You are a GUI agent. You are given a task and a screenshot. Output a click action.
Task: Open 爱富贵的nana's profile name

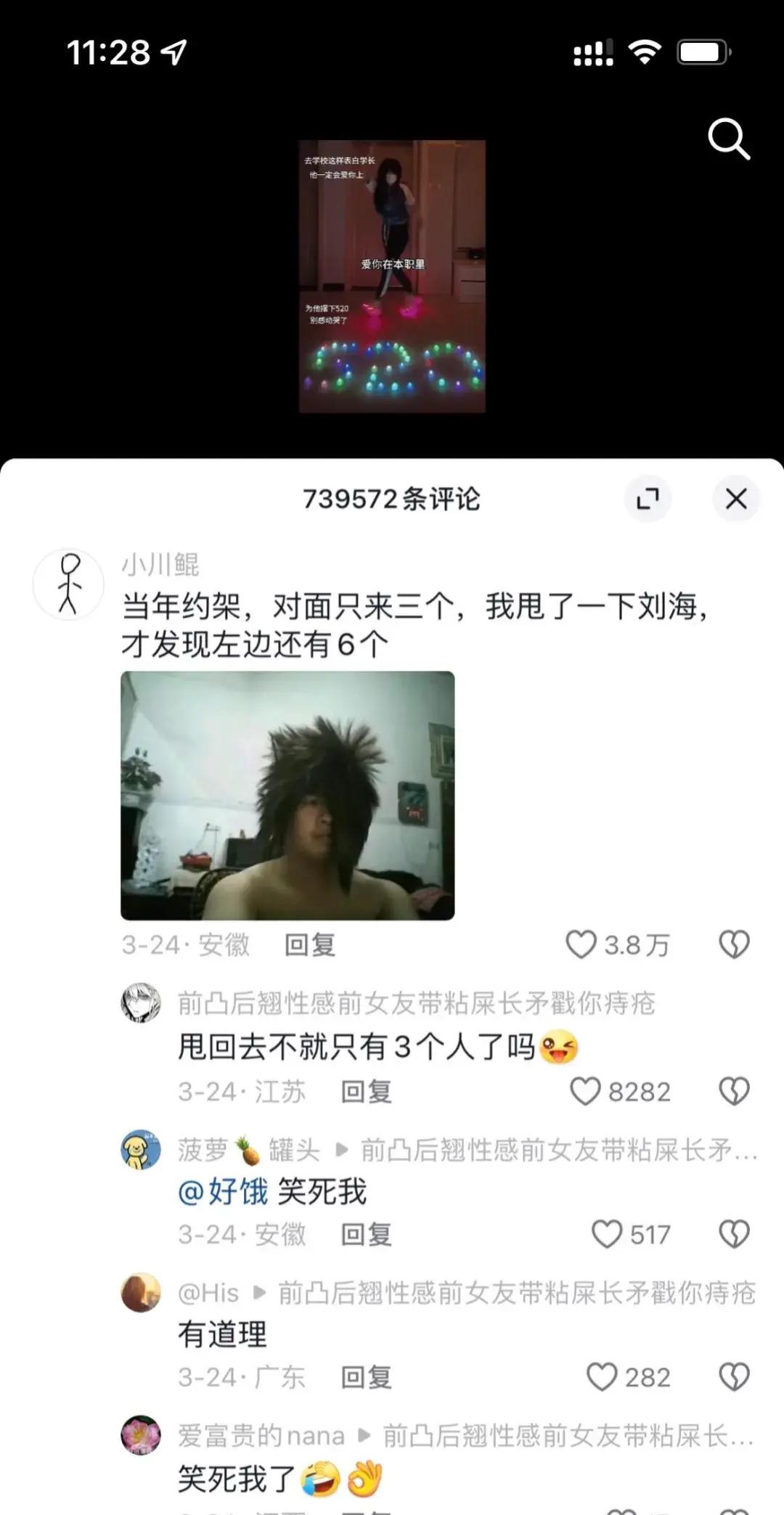261,1435
